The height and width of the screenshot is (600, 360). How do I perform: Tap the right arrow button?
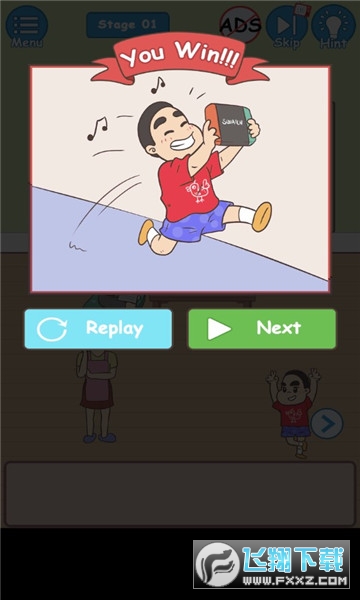tap(327, 423)
